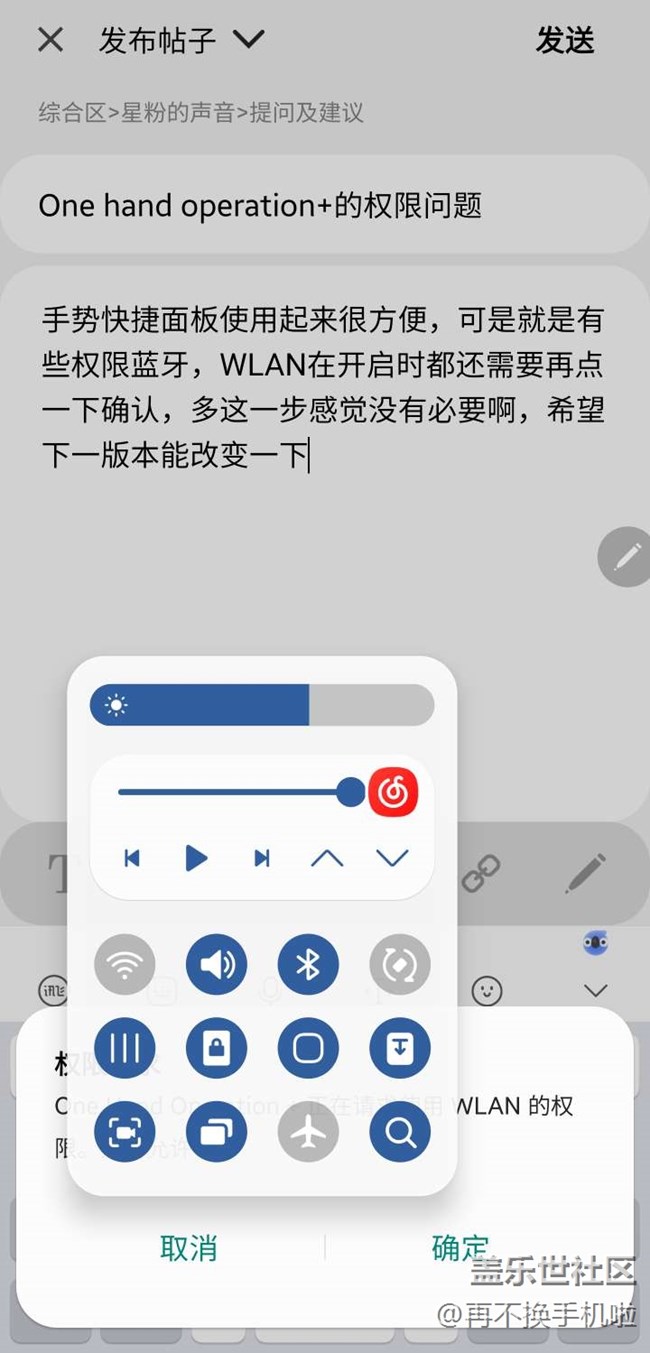Edit the post title field

pyautogui.click(x=325, y=206)
